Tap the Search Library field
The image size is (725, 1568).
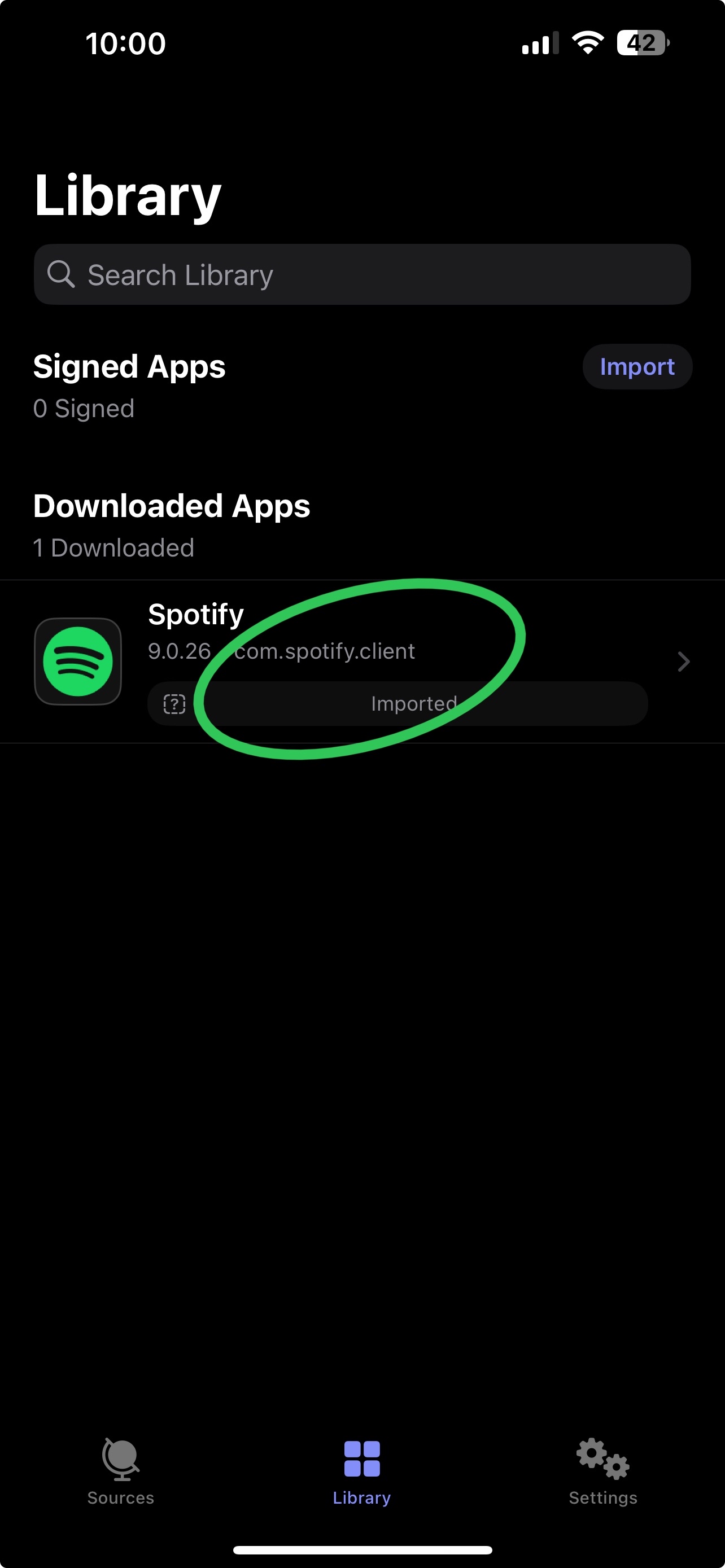click(x=362, y=274)
